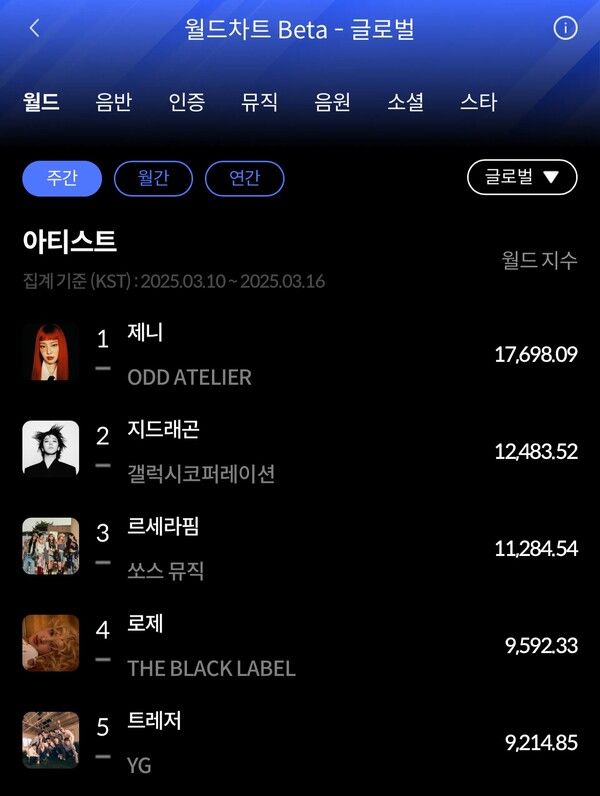Expand the 글로벌 region dropdown
600x796 pixels.
521,178
